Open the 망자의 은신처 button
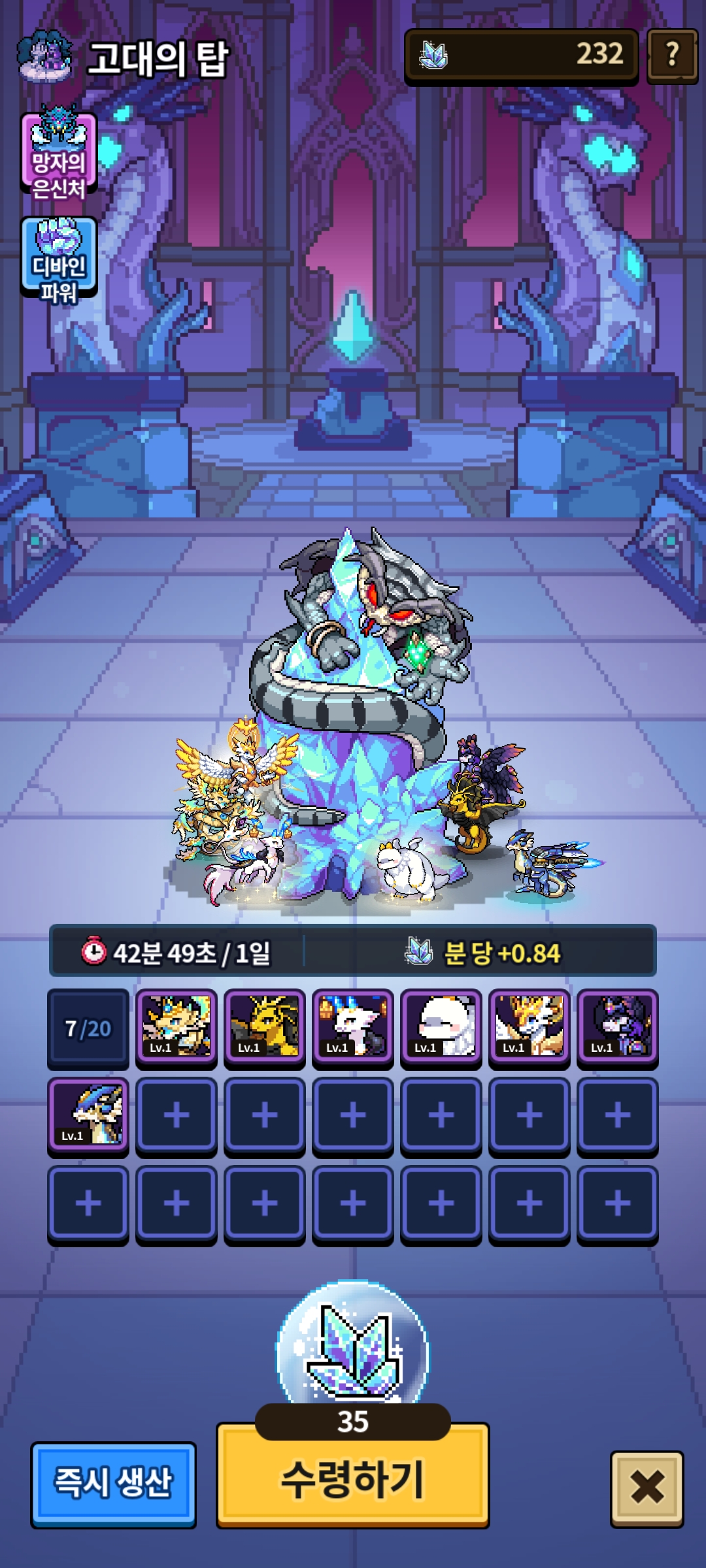 pos(59,152)
